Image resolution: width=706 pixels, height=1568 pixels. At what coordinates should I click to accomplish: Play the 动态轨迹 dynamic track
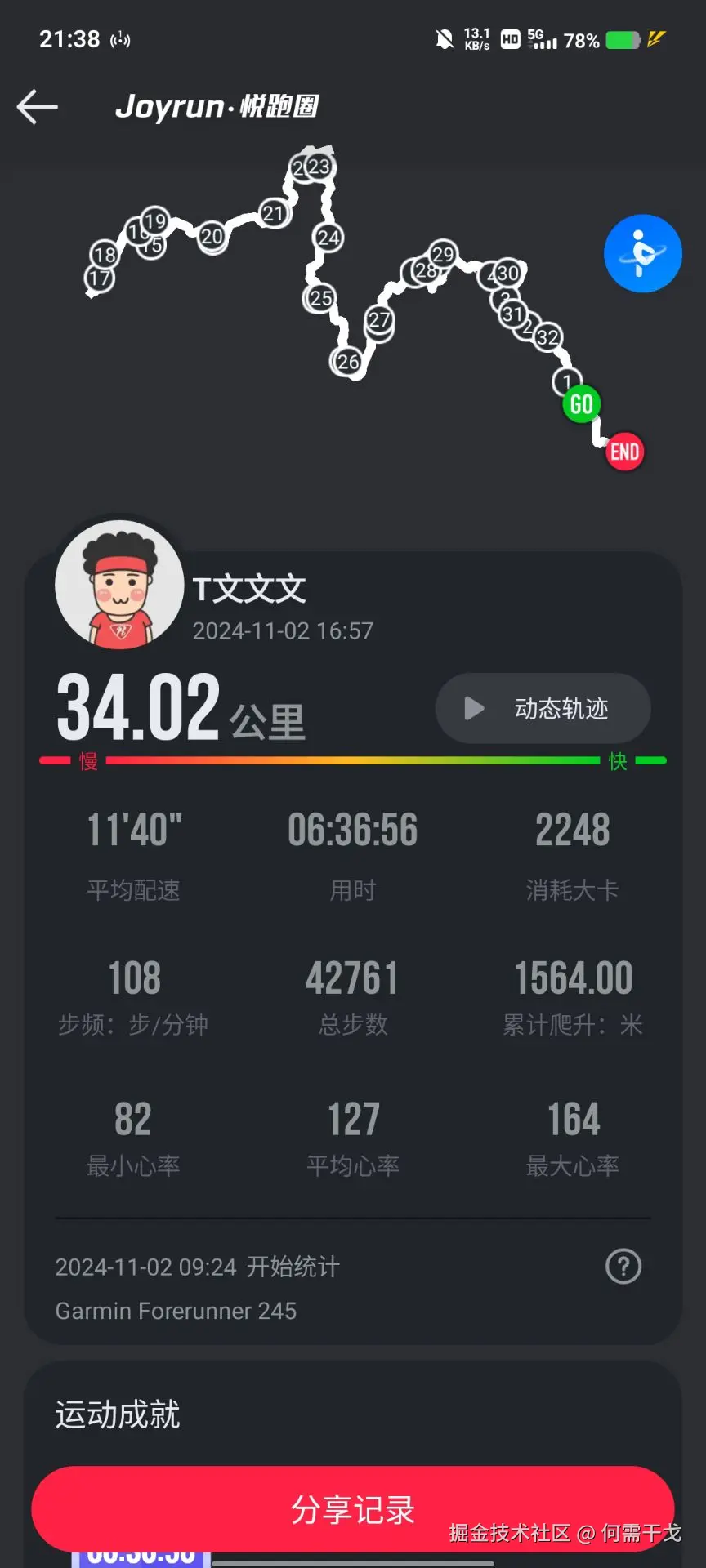543,709
